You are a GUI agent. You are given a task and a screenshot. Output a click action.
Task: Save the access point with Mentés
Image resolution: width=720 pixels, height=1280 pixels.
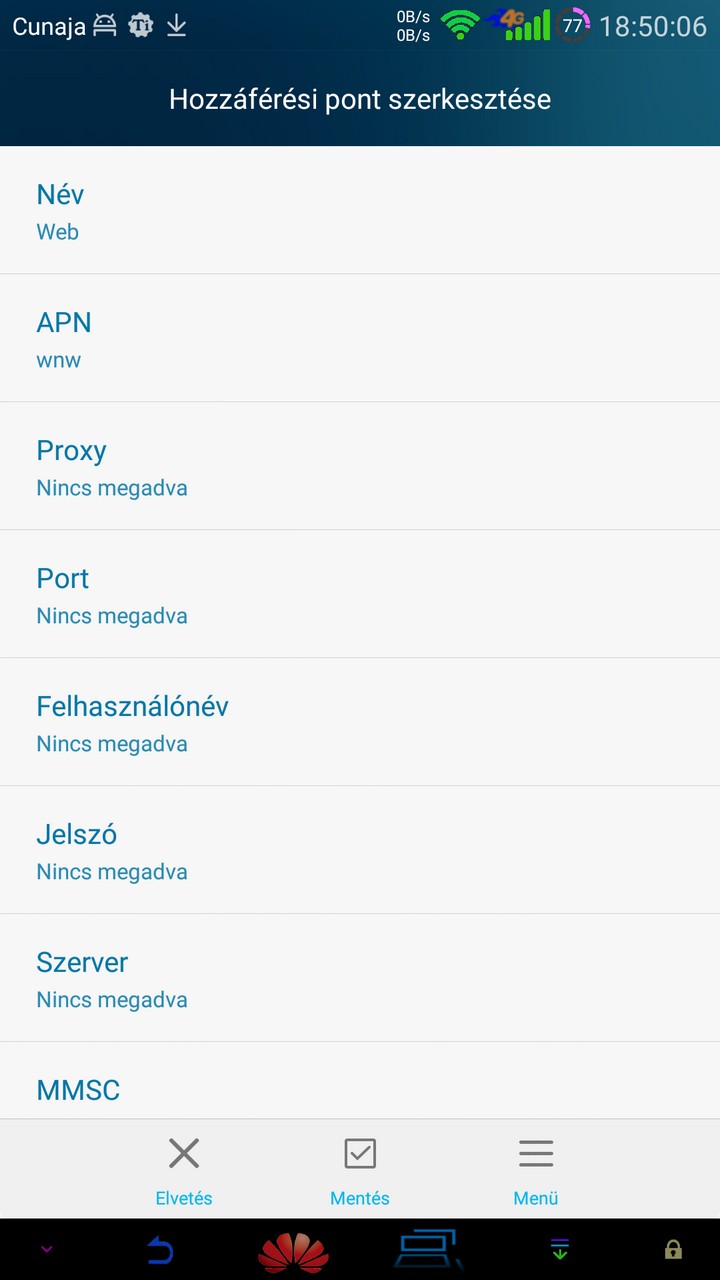(x=360, y=1170)
